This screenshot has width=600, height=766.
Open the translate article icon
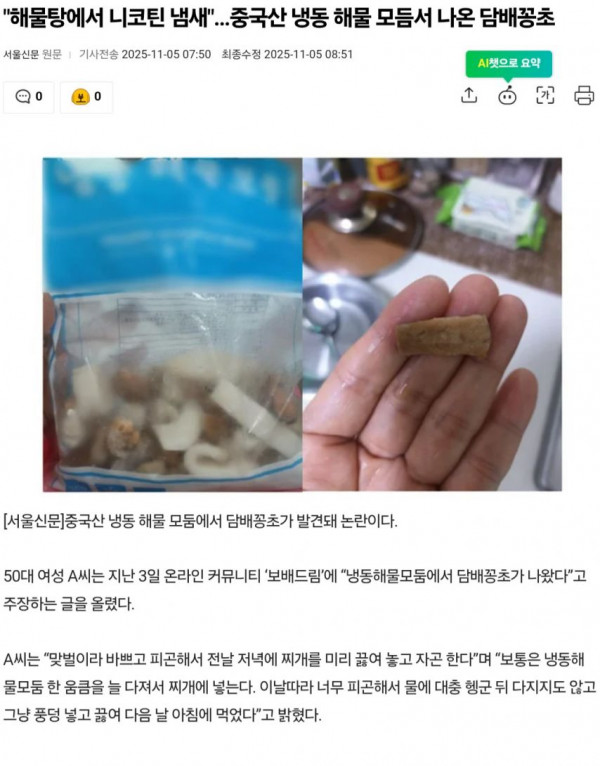[545, 95]
